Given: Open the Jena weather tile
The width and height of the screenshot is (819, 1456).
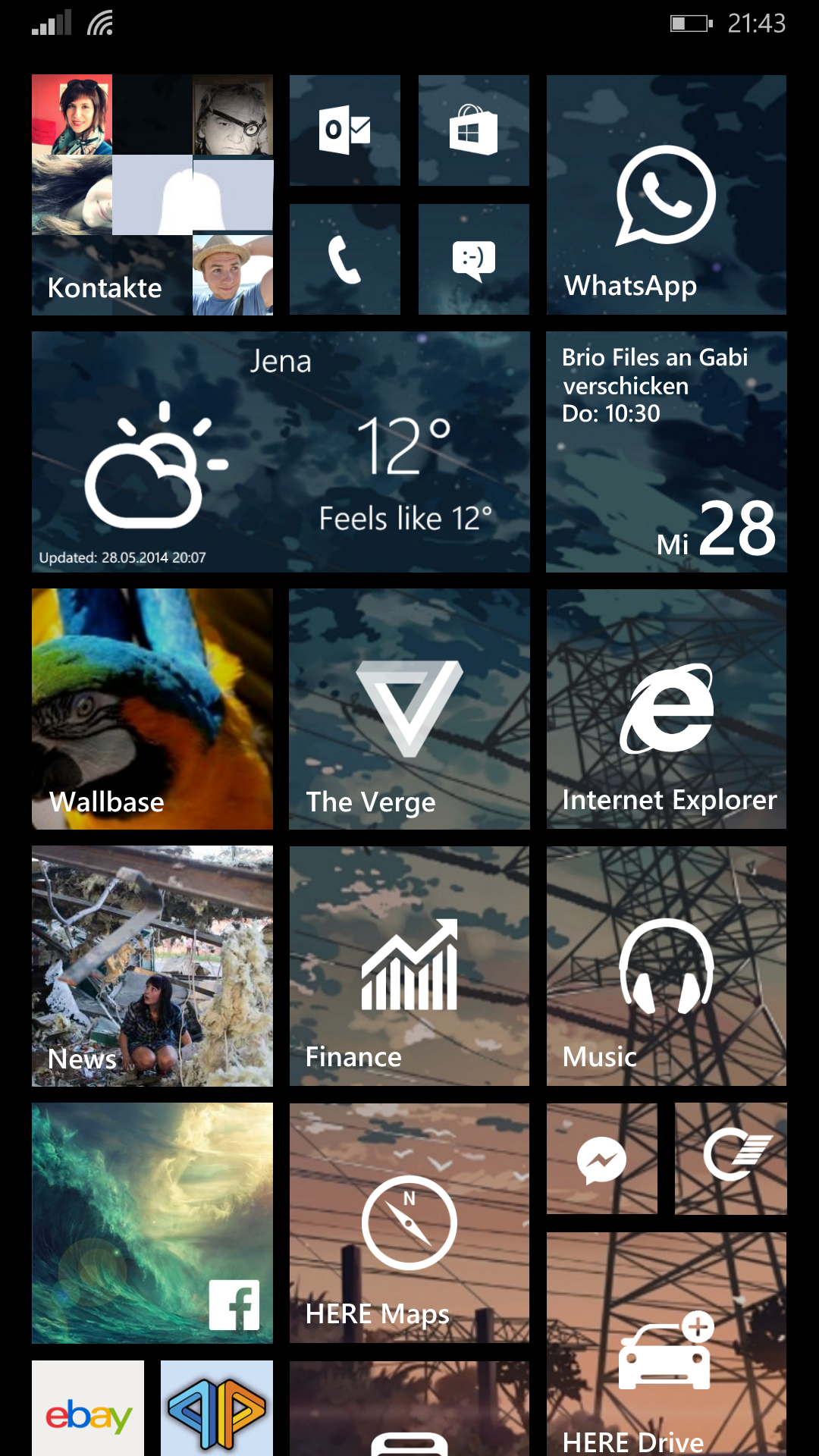Looking at the screenshot, I should pos(281,451).
